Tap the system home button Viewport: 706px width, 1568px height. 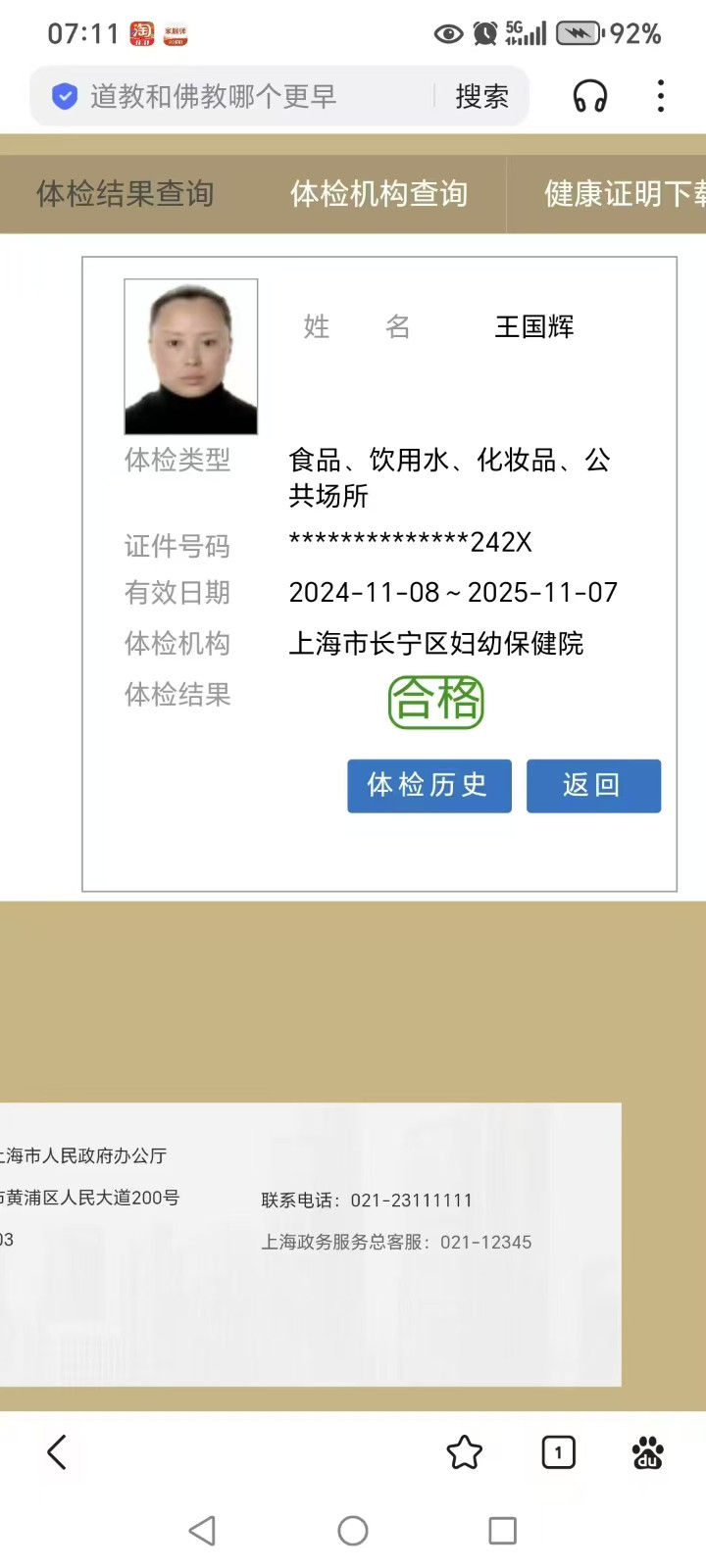tap(353, 1530)
